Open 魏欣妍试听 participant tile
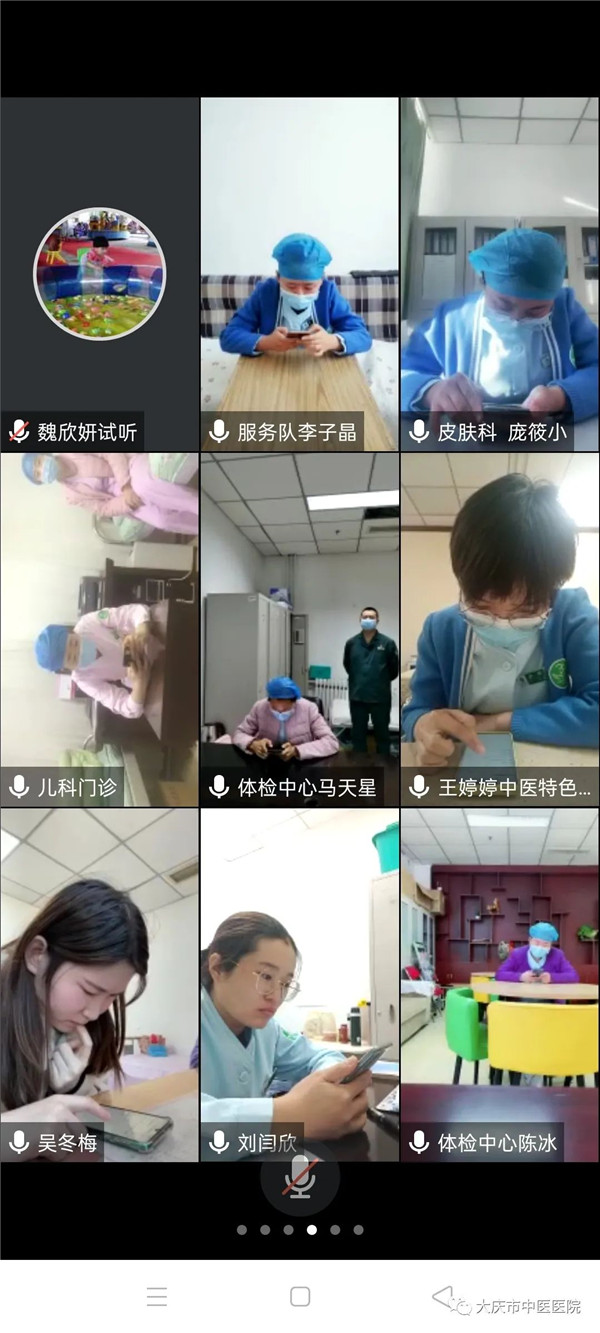 (x=100, y=274)
